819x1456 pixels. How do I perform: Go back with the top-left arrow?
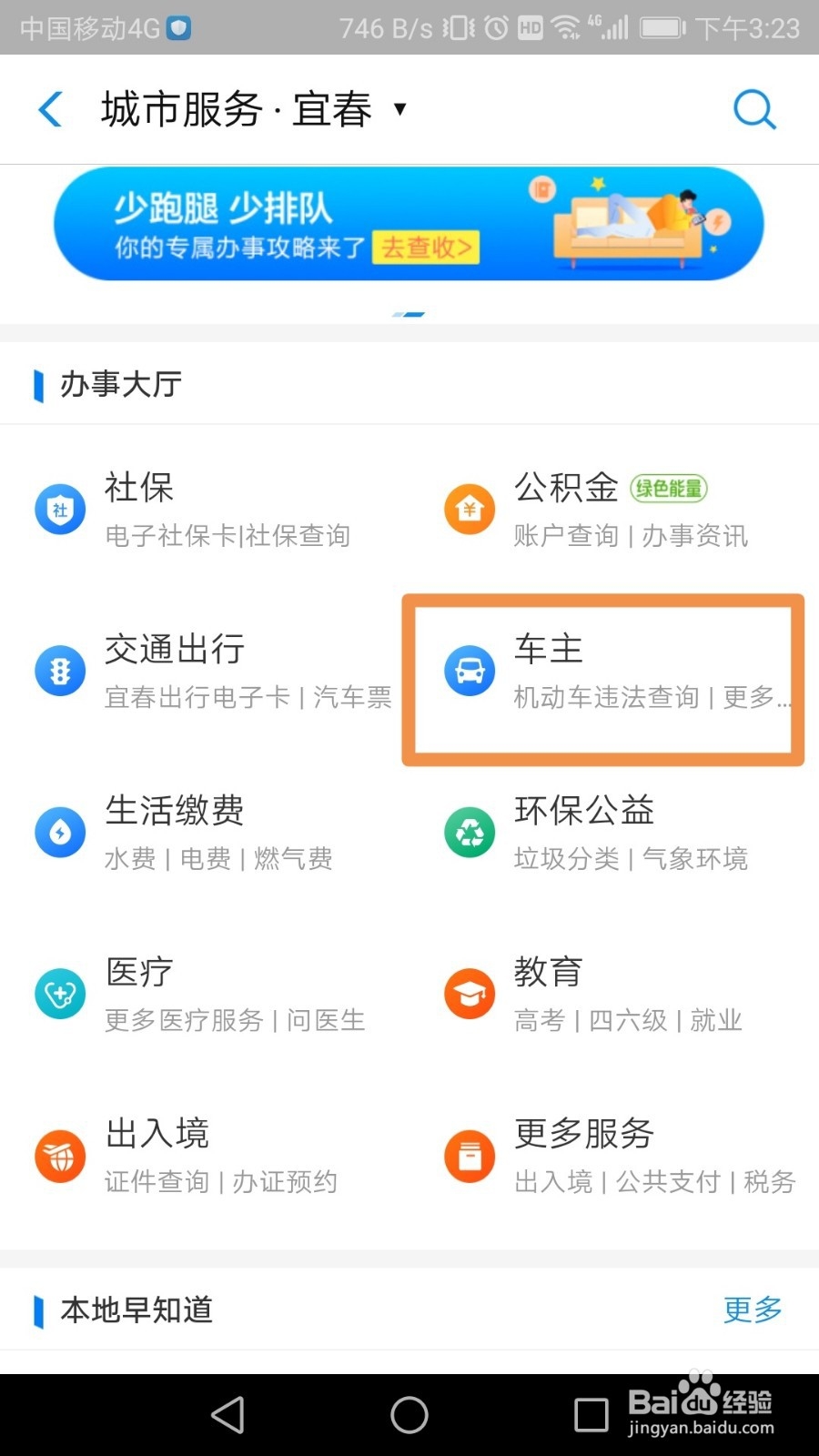click(x=50, y=108)
